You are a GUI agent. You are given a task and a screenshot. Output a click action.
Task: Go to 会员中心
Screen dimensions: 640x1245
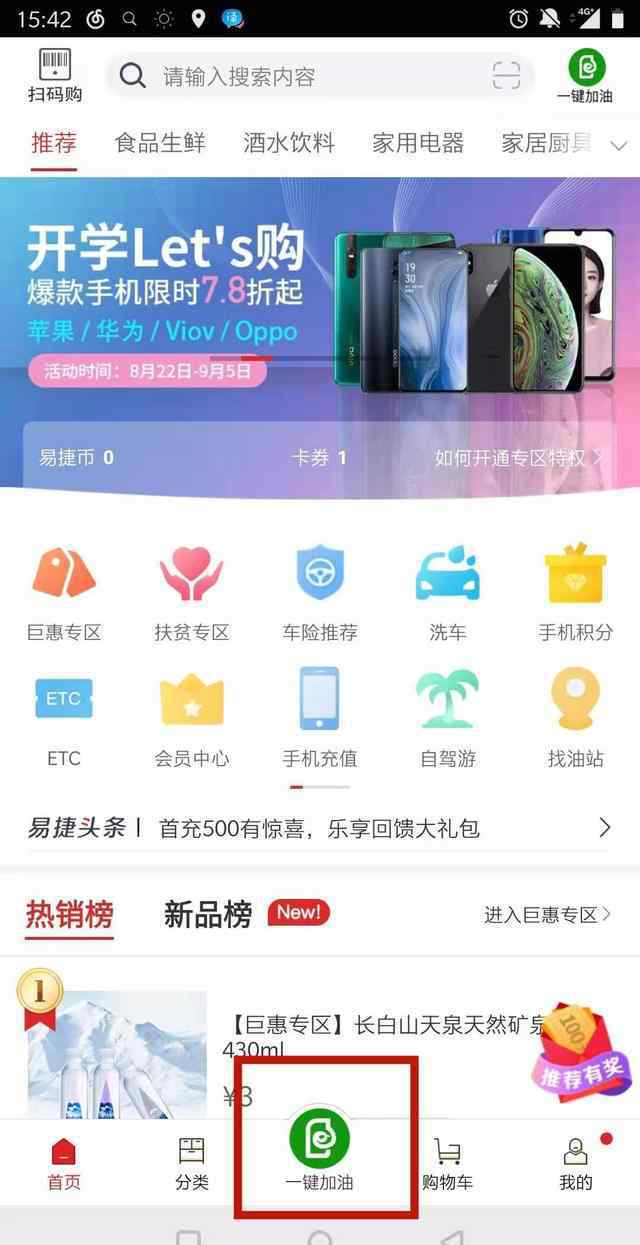(x=192, y=717)
